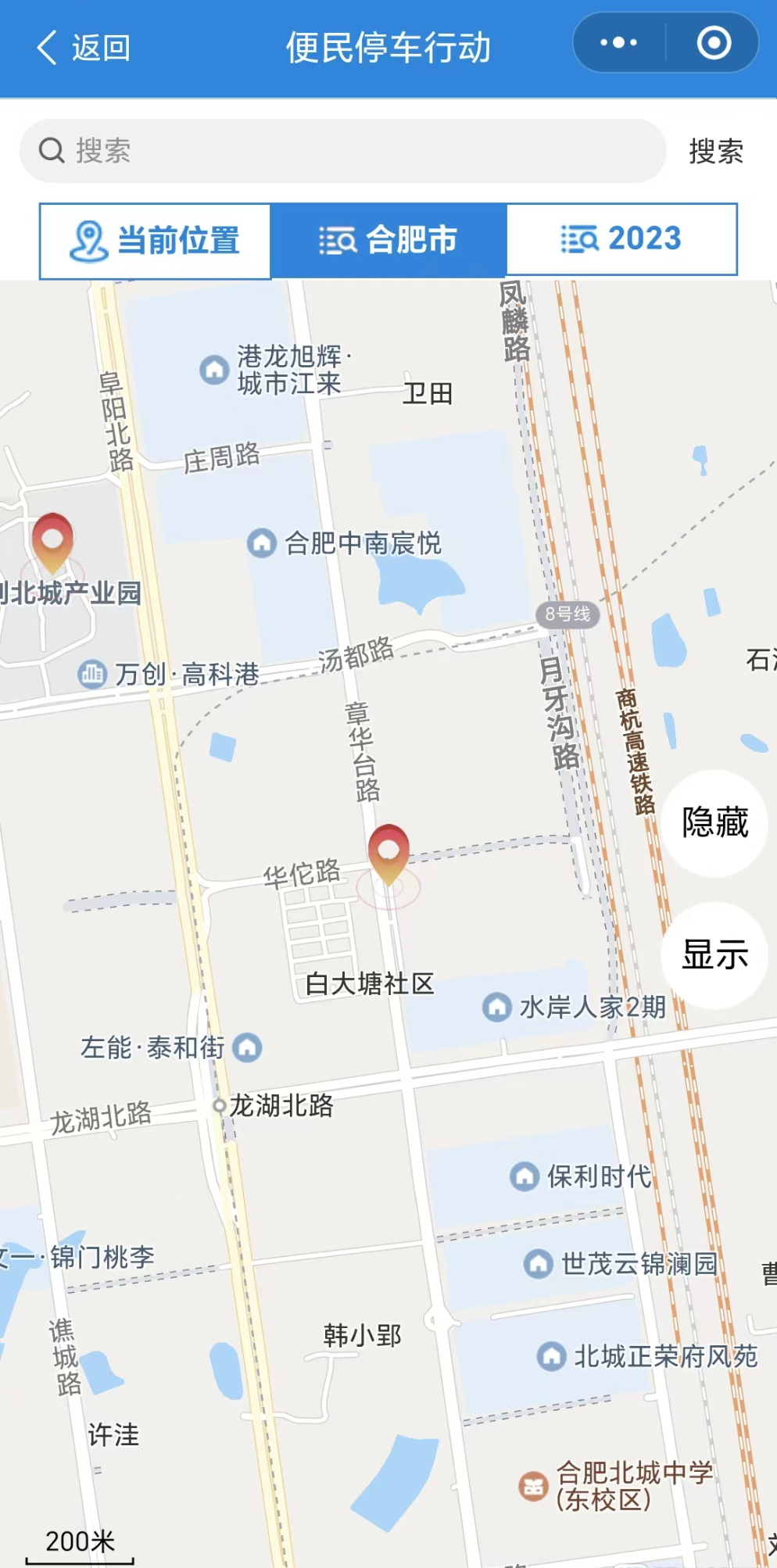777x1568 pixels.
Task: Open the 2023 filter tab
Action: tap(621, 239)
